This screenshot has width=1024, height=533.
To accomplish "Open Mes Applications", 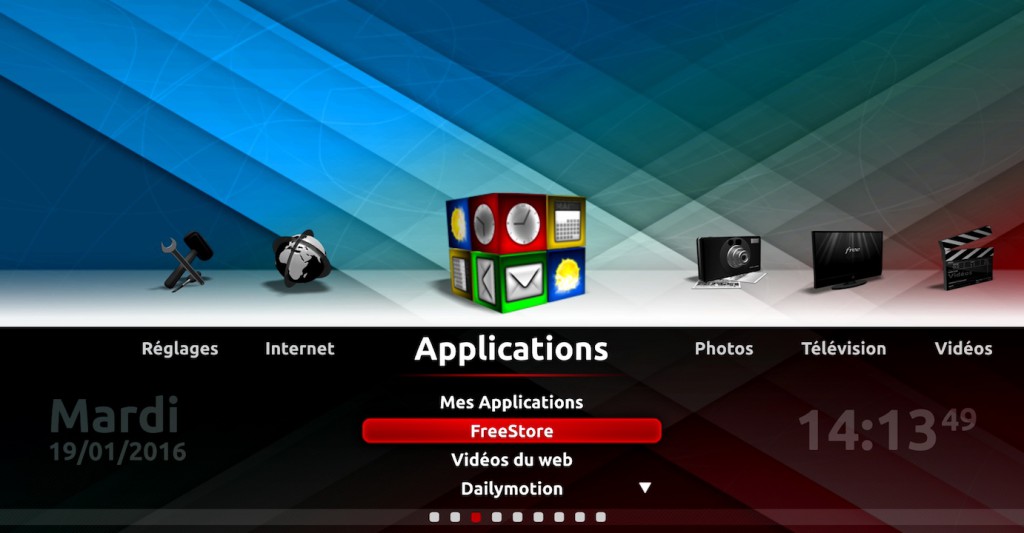I will (511, 402).
